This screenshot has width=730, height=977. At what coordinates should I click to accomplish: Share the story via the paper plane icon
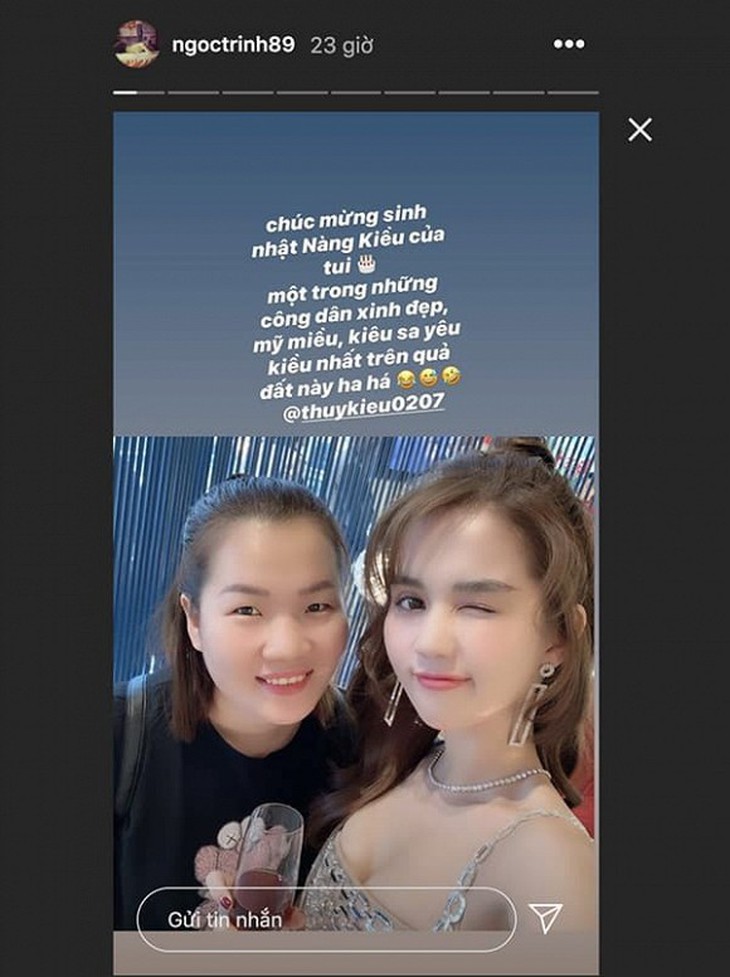[x=545, y=917]
